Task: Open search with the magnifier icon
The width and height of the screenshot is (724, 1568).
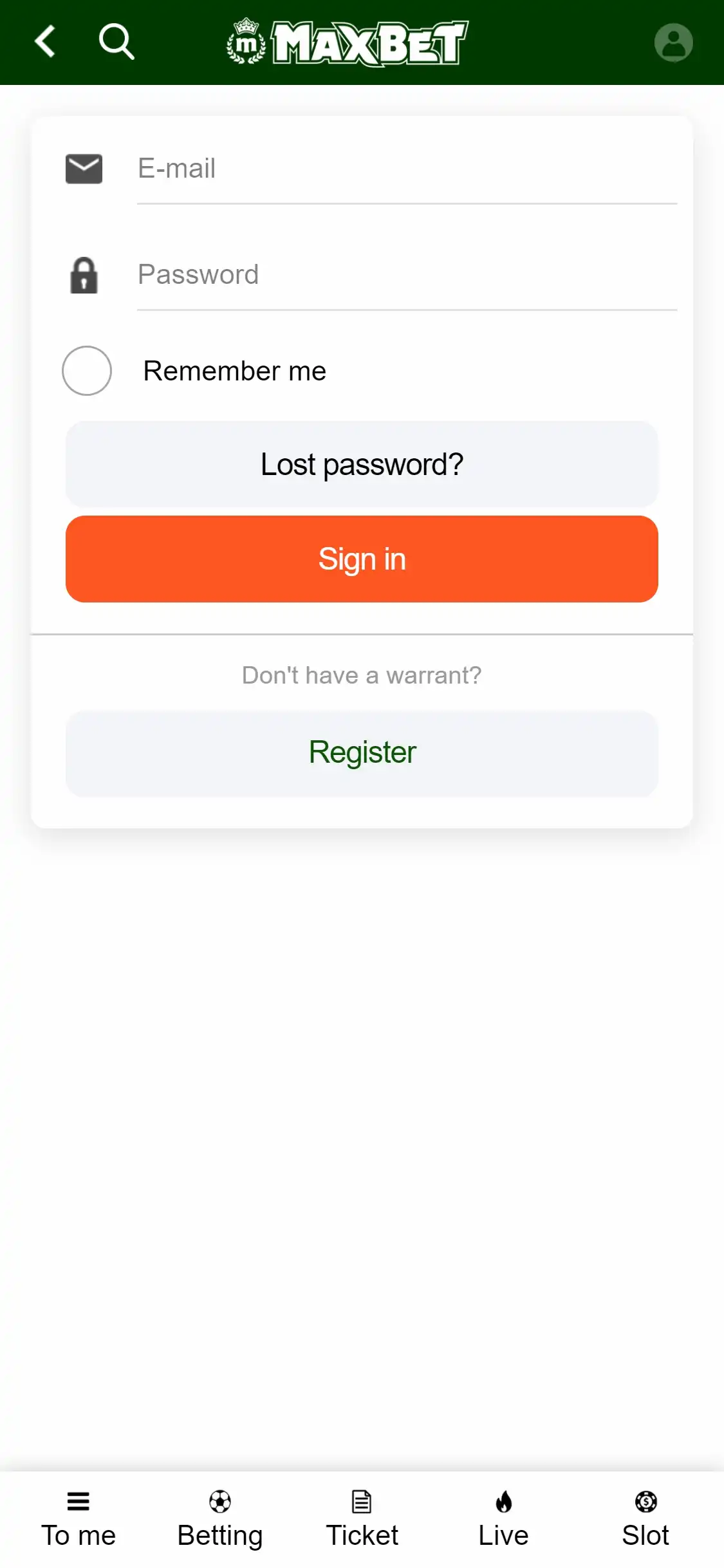Action: (116, 42)
